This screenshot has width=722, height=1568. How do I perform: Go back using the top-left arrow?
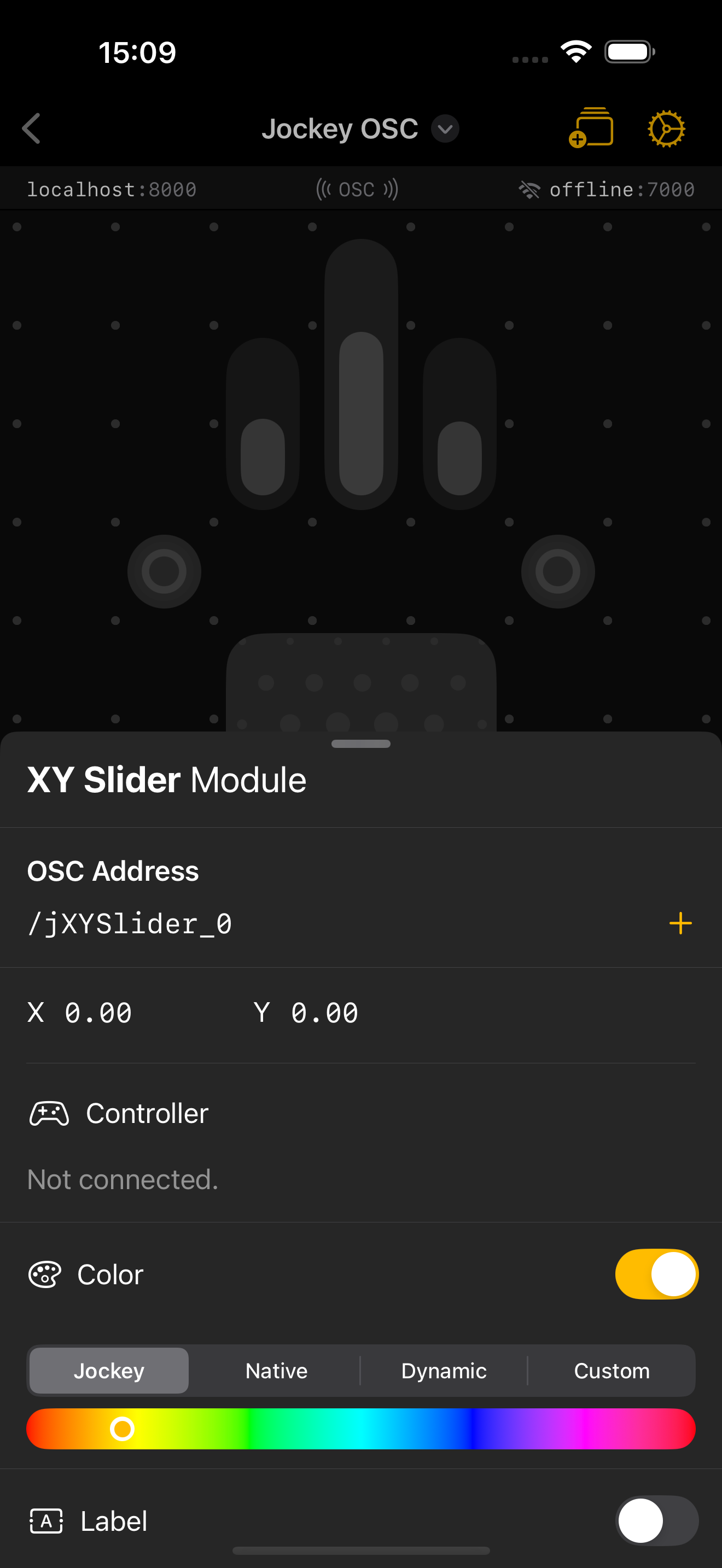point(32,128)
